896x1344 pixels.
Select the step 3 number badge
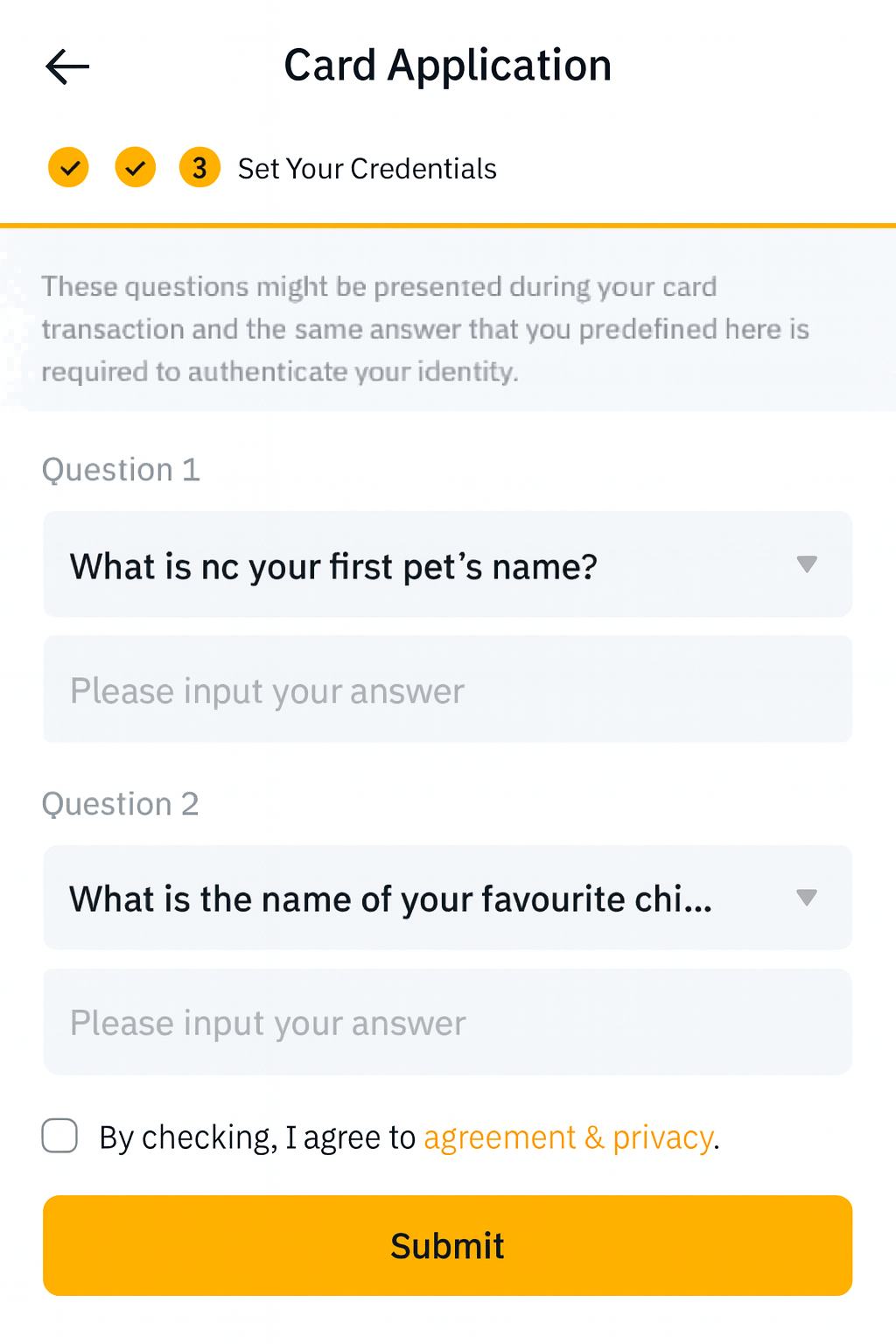(x=199, y=167)
